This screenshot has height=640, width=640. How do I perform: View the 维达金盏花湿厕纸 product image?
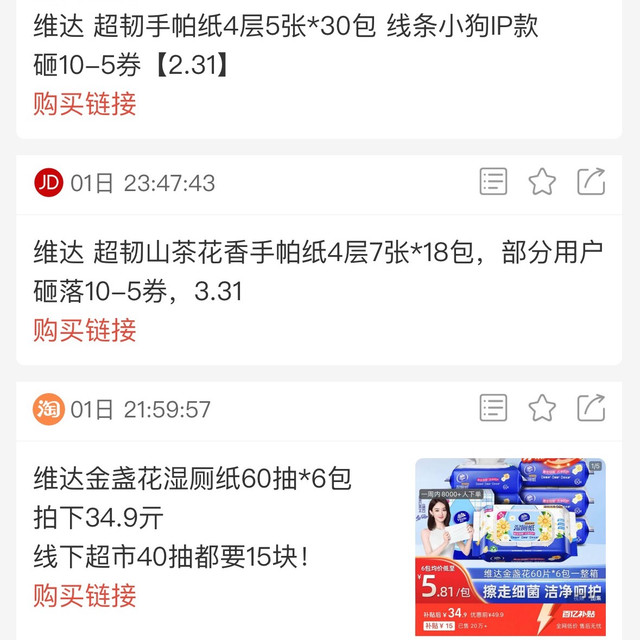pos(510,547)
